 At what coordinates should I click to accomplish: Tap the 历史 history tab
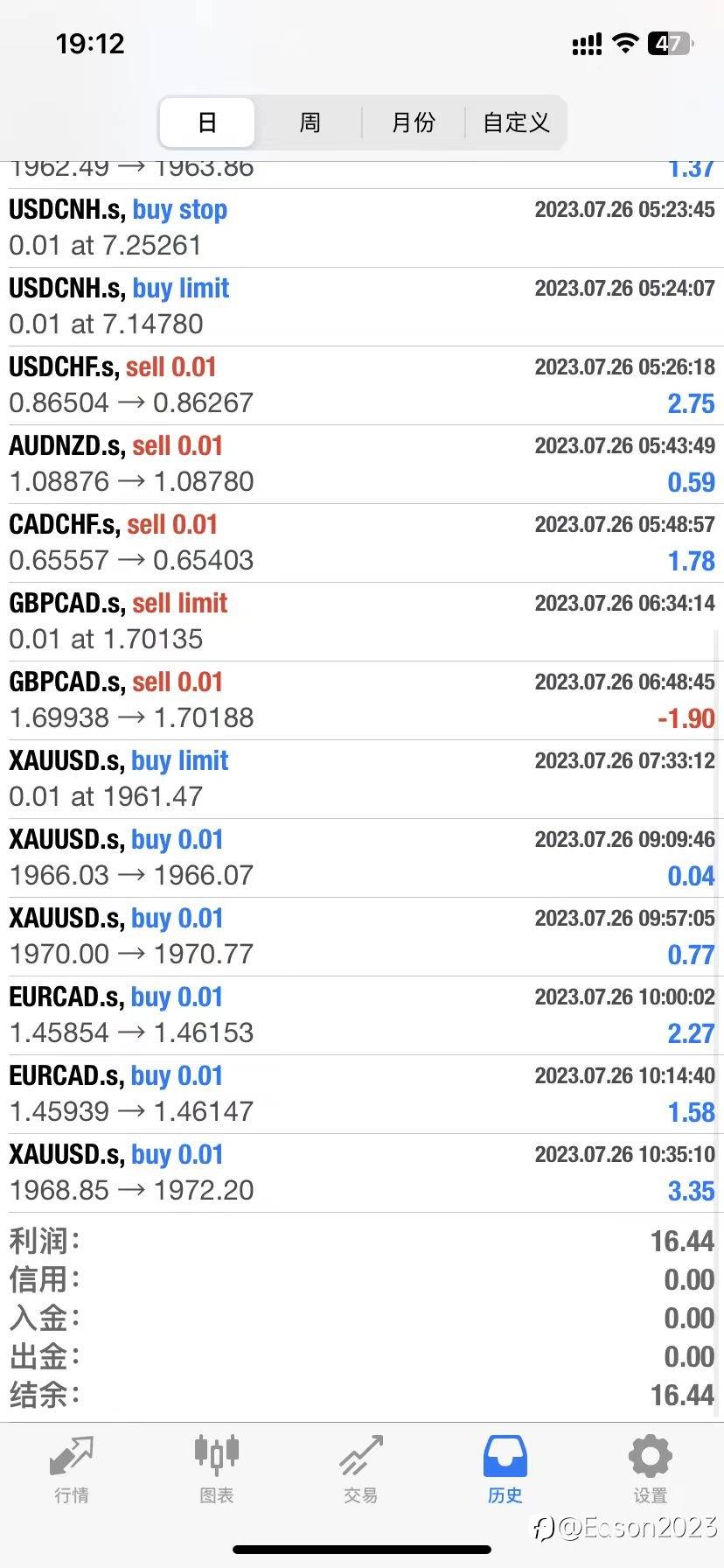tap(505, 1470)
